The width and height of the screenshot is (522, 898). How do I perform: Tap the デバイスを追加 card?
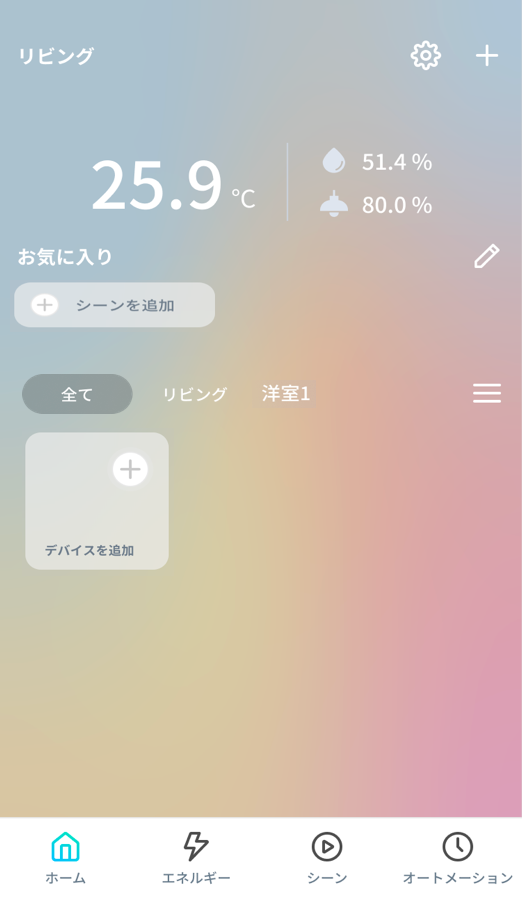coord(97,501)
